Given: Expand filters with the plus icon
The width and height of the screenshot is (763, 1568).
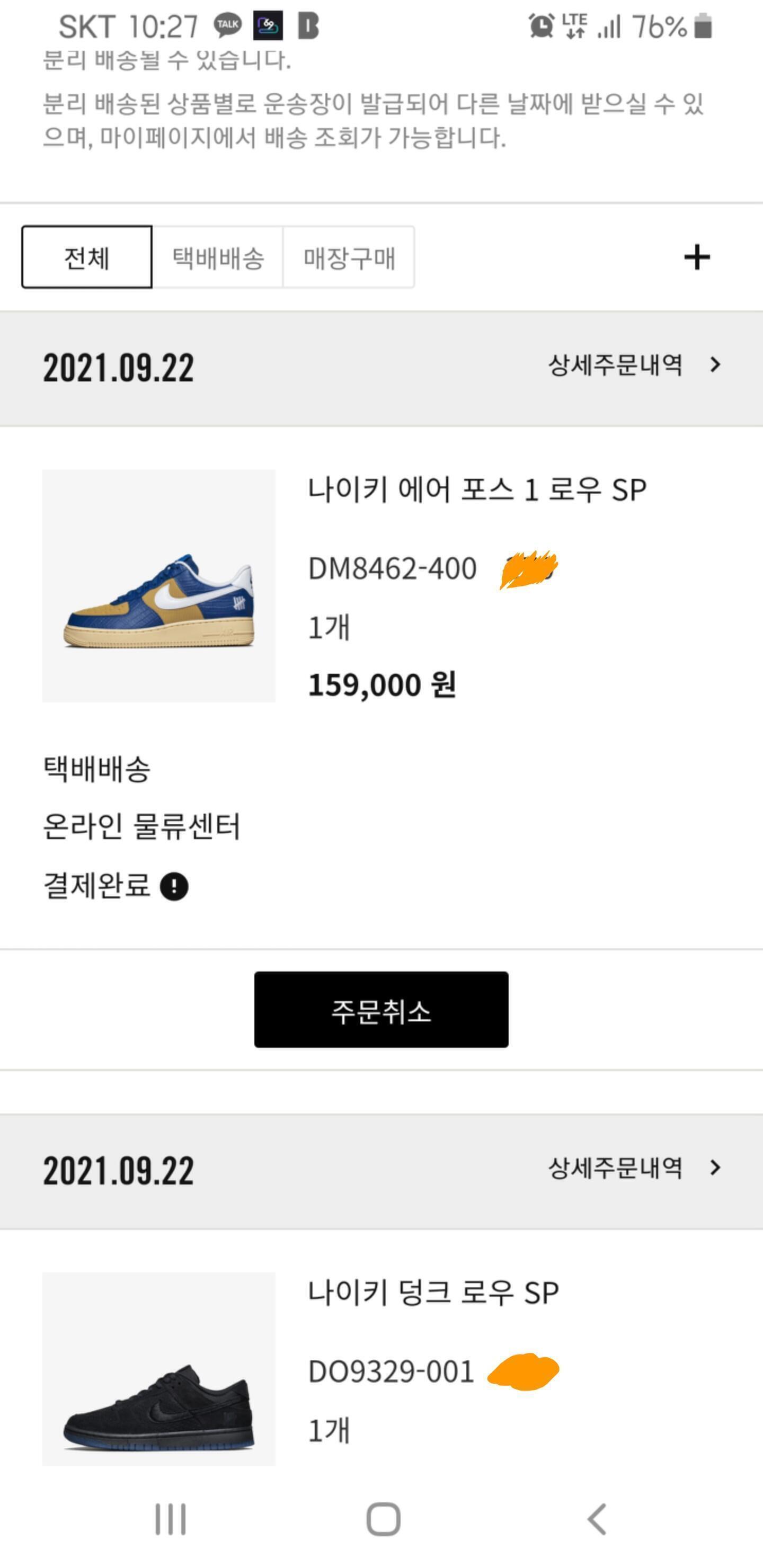Looking at the screenshot, I should tap(697, 257).
